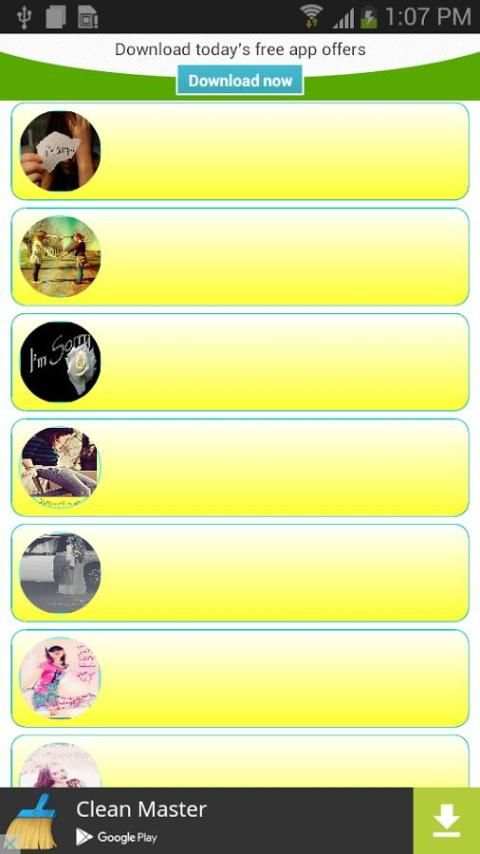
Task: Open the card with couple standing outdoors
Action: 240,257
